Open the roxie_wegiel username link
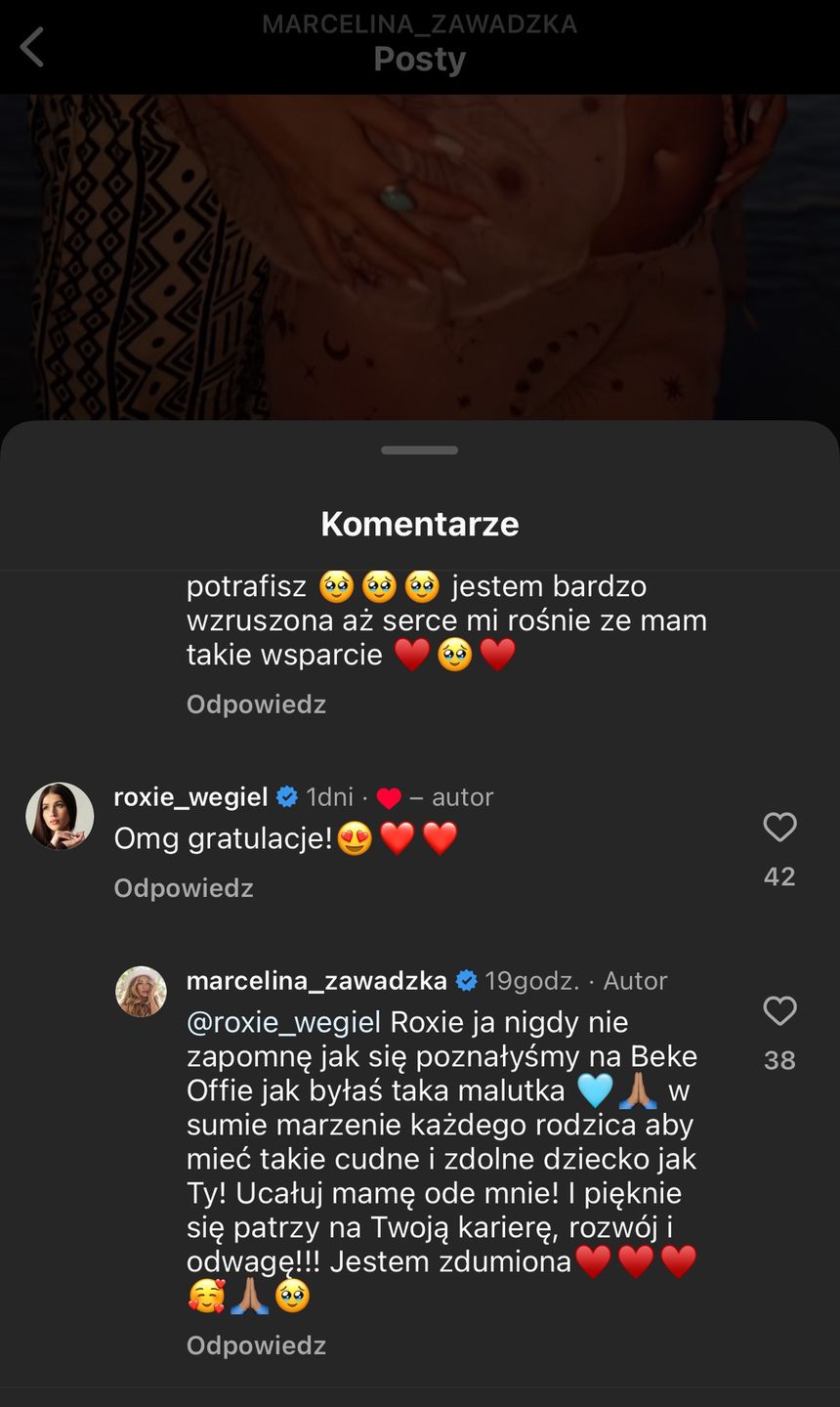 click(x=190, y=797)
